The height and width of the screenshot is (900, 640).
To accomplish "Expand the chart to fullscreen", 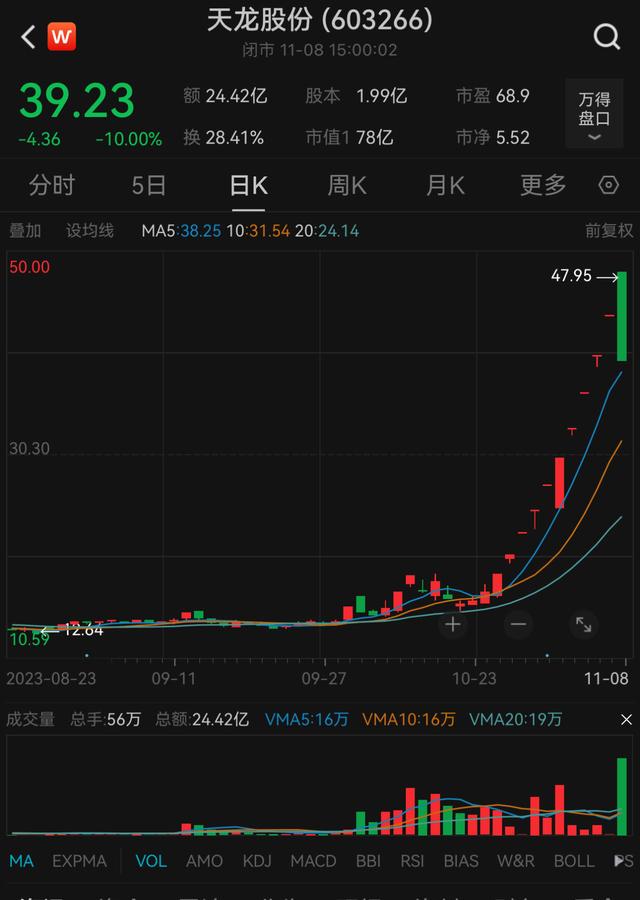I will [x=583, y=625].
